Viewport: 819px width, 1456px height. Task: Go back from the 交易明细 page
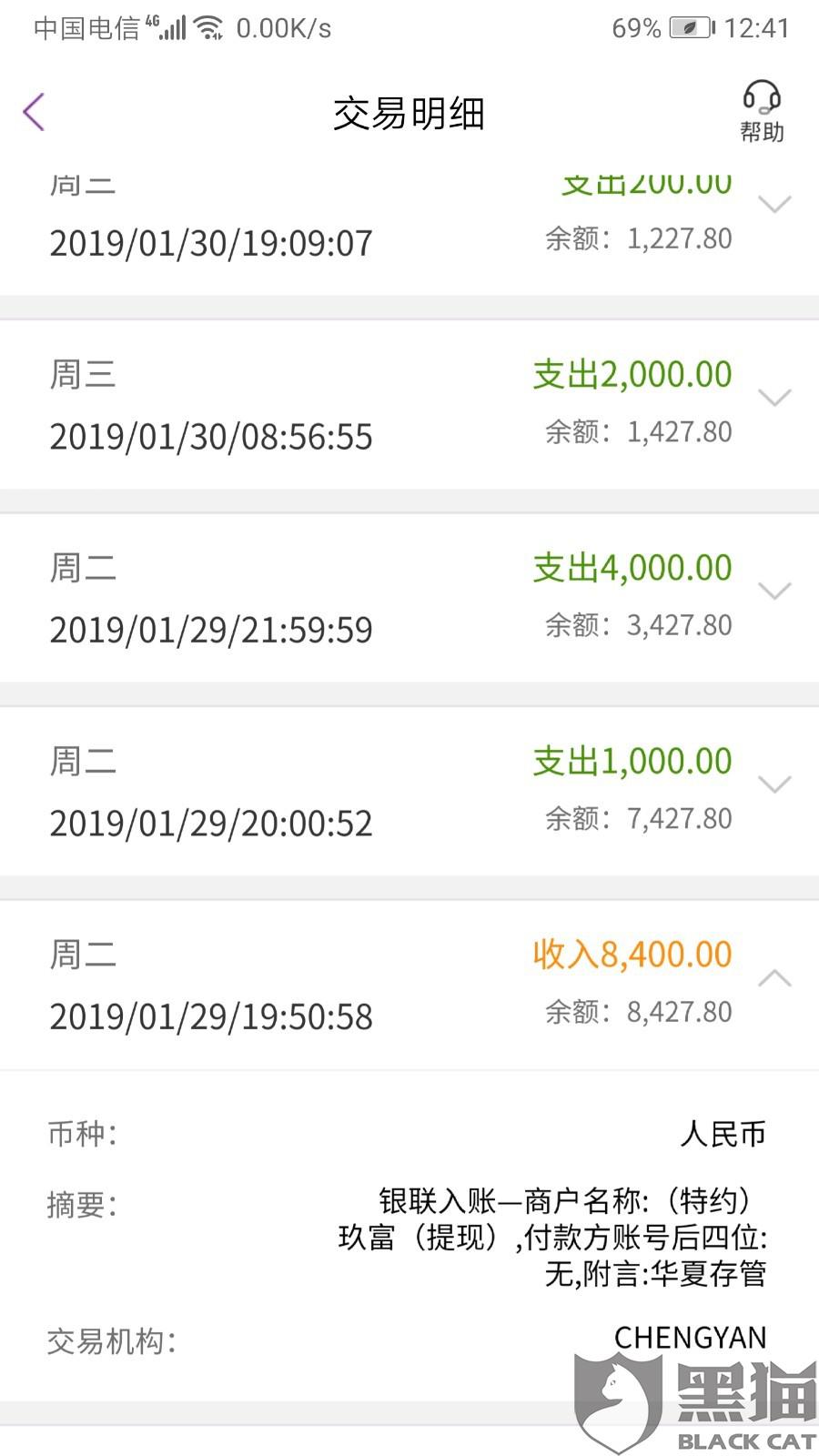[x=35, y=113]
